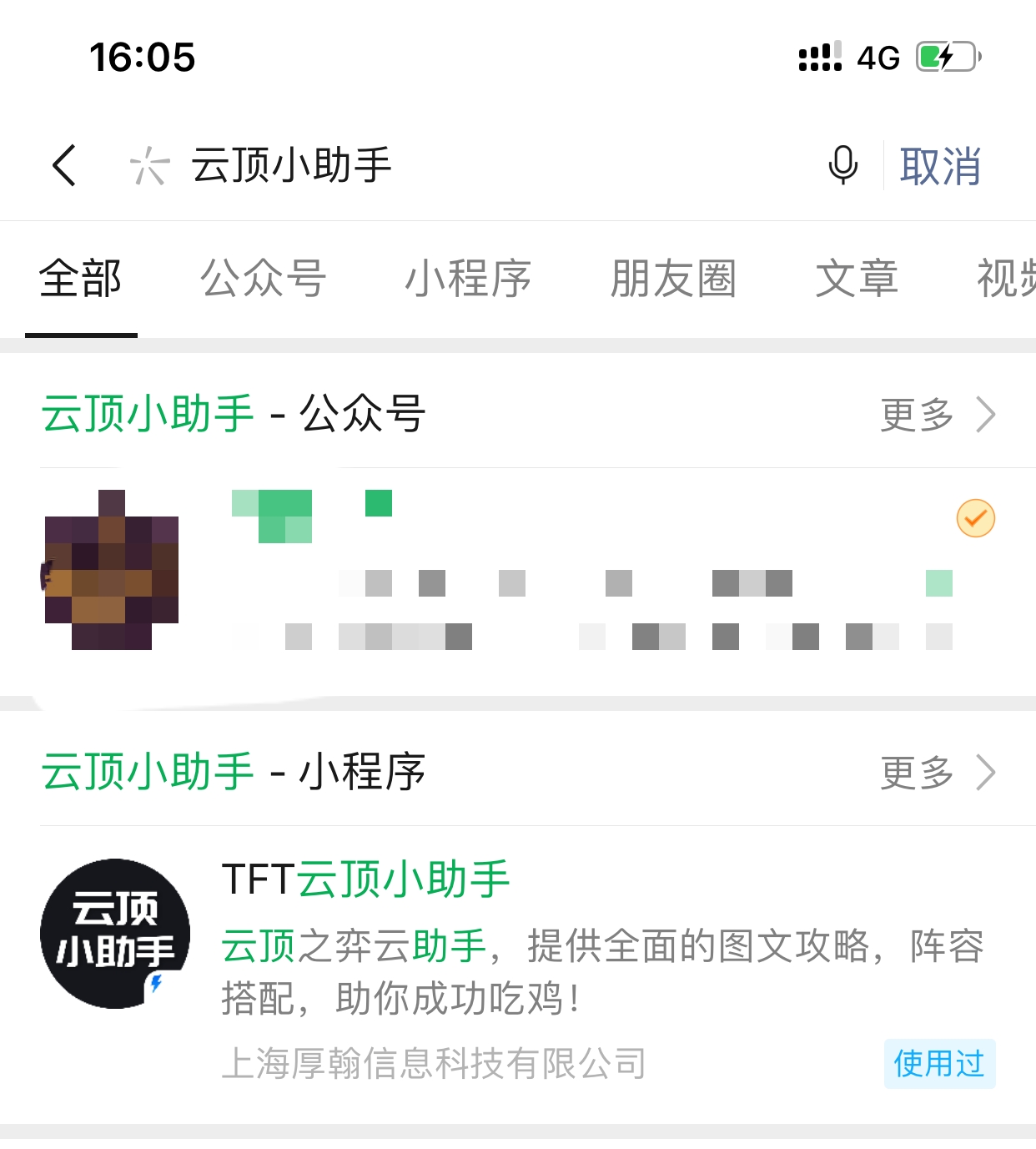The height and width of the screenshot is (1149, 1036).
Task: Switch to the 朋友圈 tab
Action: point(673,280)
